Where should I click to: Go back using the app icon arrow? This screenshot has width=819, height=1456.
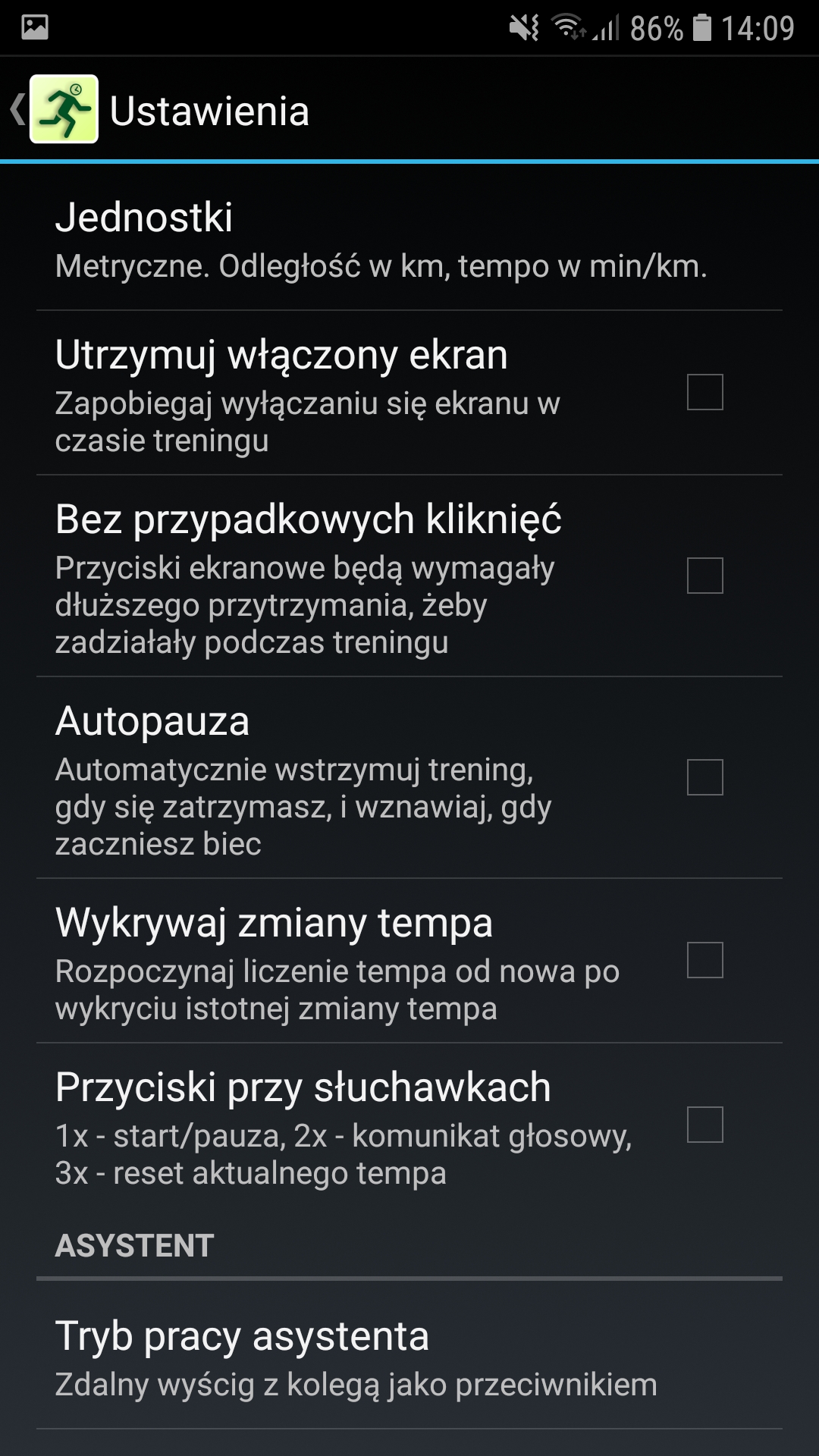[x=53, y=109]
